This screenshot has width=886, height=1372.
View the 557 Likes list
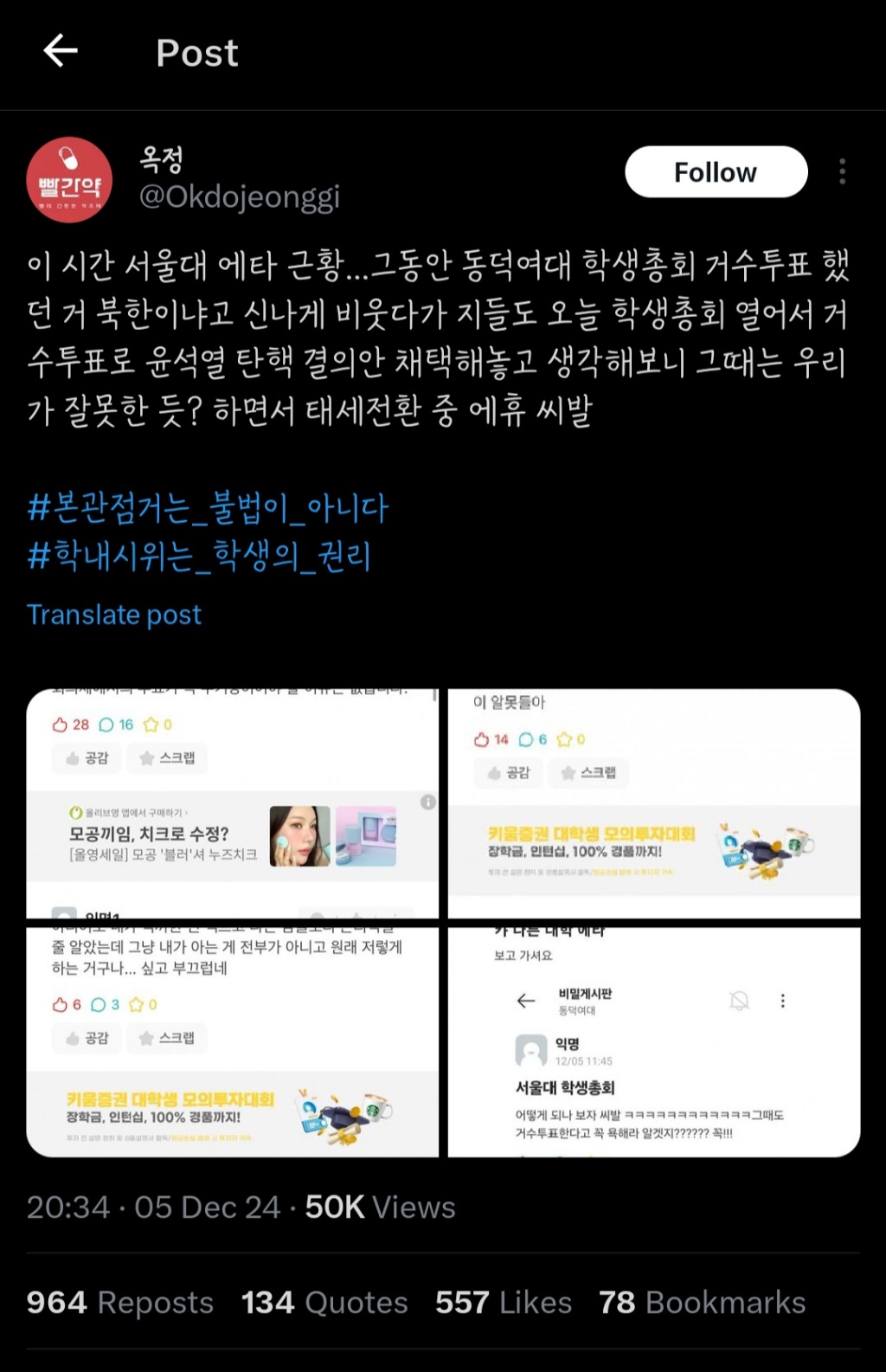(503, 1302)
